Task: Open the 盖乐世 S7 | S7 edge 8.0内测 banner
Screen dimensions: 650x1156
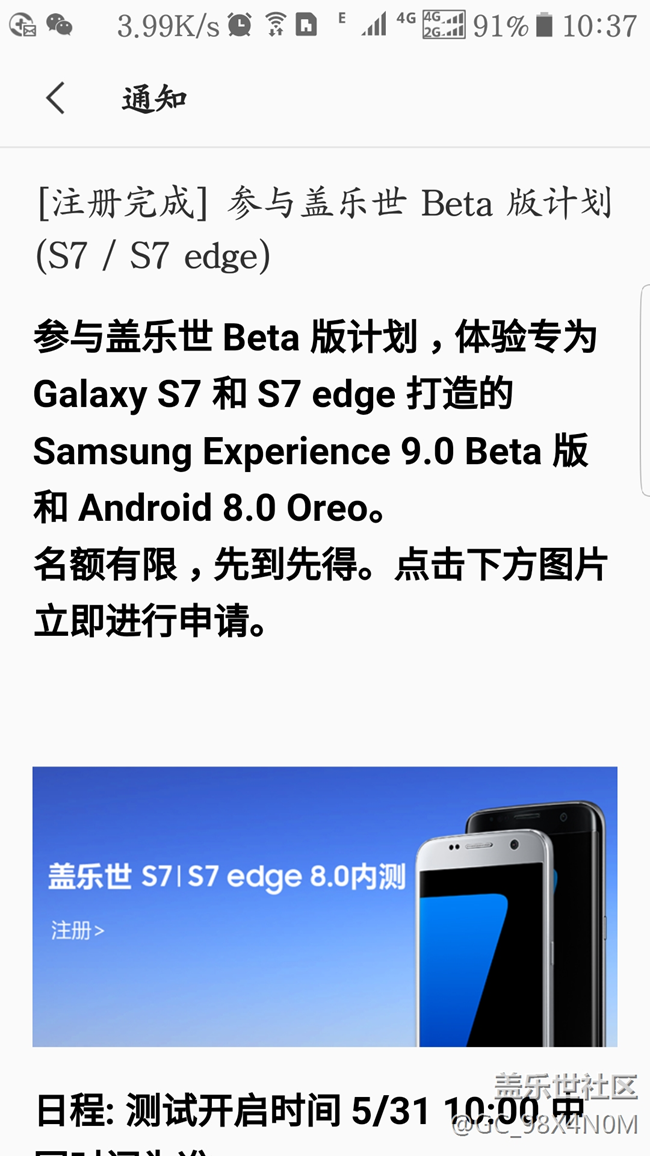Action: [x=324, y=906]
